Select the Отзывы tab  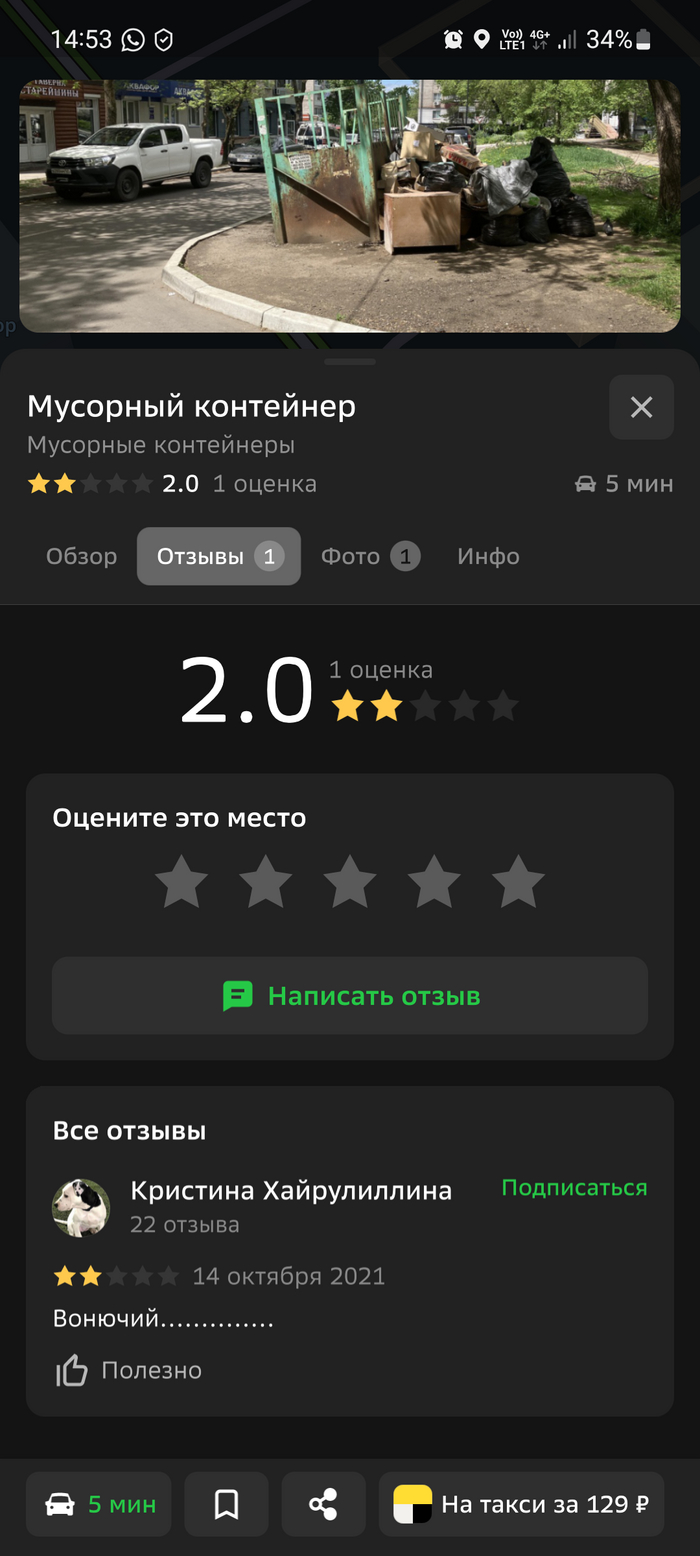(x=218, y=556)
